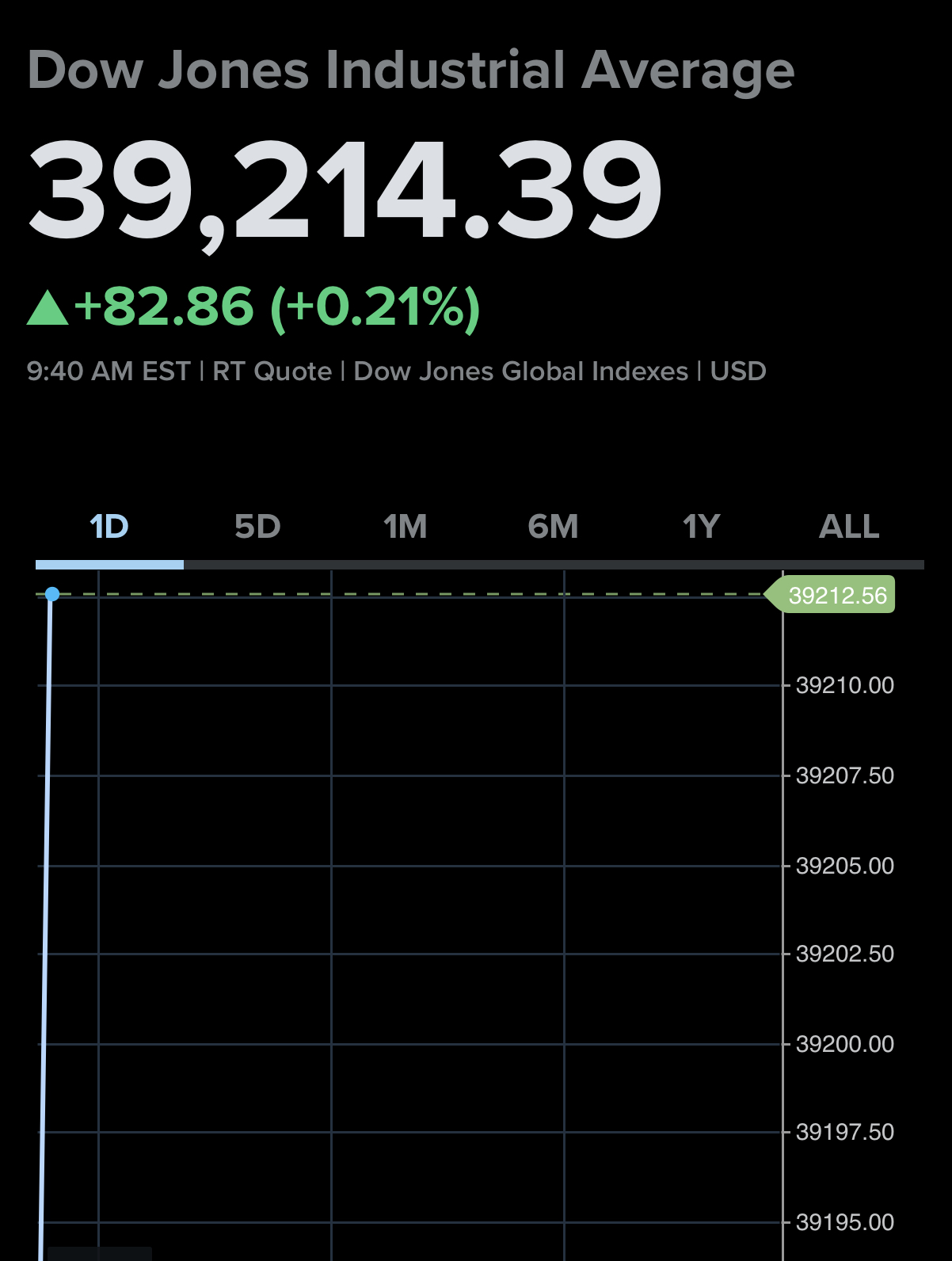Switch to the 5D chart range
The height and width of the screenshot is (1261, 952).
click(257, 527)
